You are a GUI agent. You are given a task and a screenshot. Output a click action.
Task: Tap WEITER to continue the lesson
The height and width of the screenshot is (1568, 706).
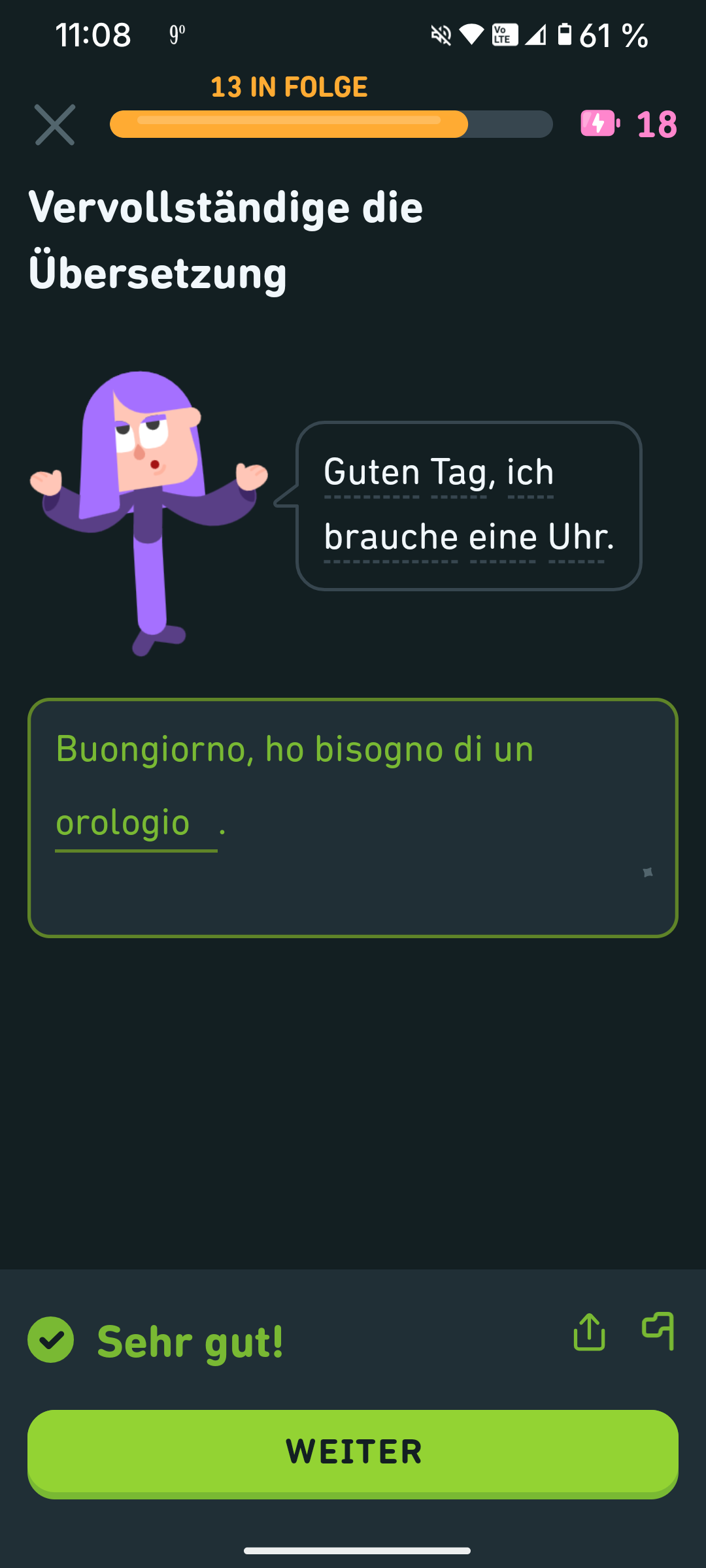click(x=353, y=1452)
